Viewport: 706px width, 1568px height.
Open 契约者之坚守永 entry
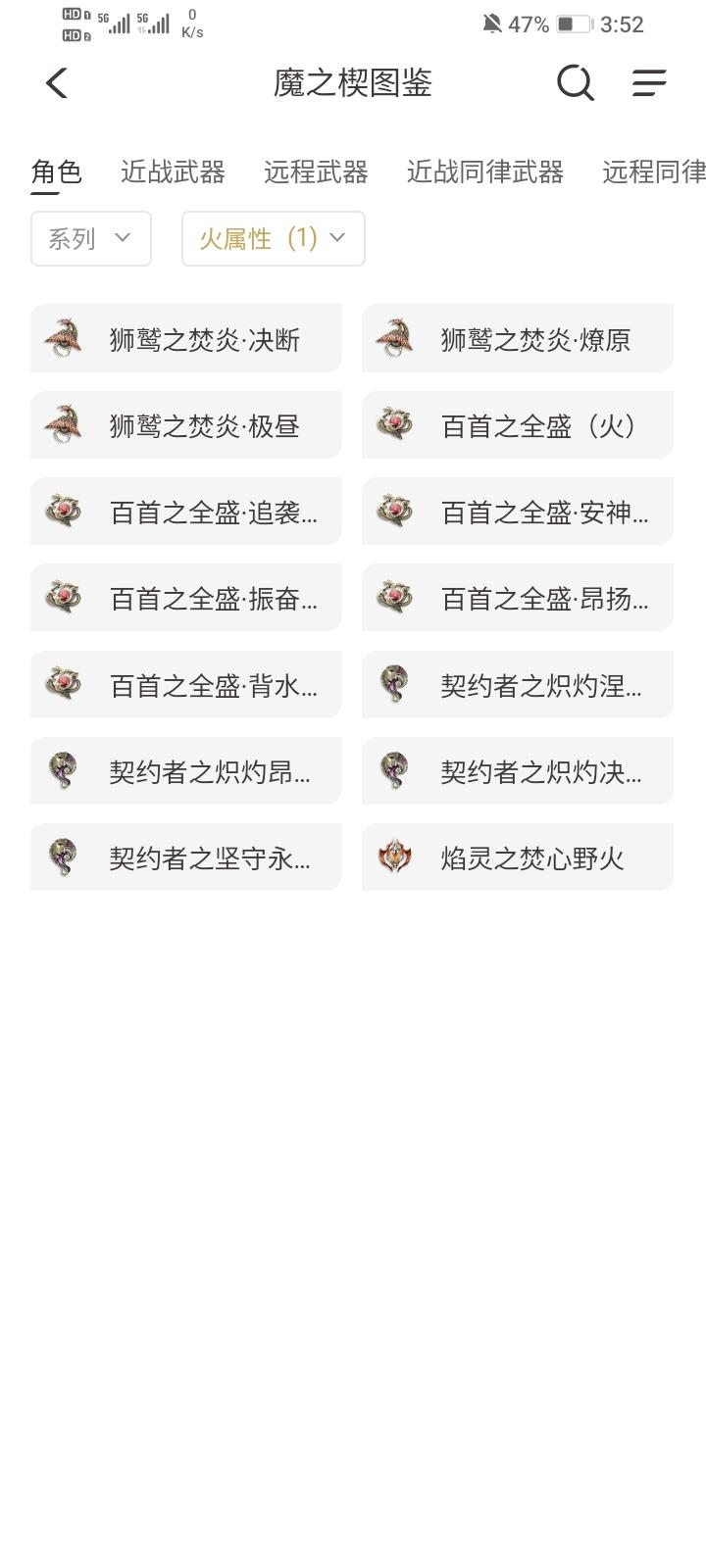pos(186,857)
